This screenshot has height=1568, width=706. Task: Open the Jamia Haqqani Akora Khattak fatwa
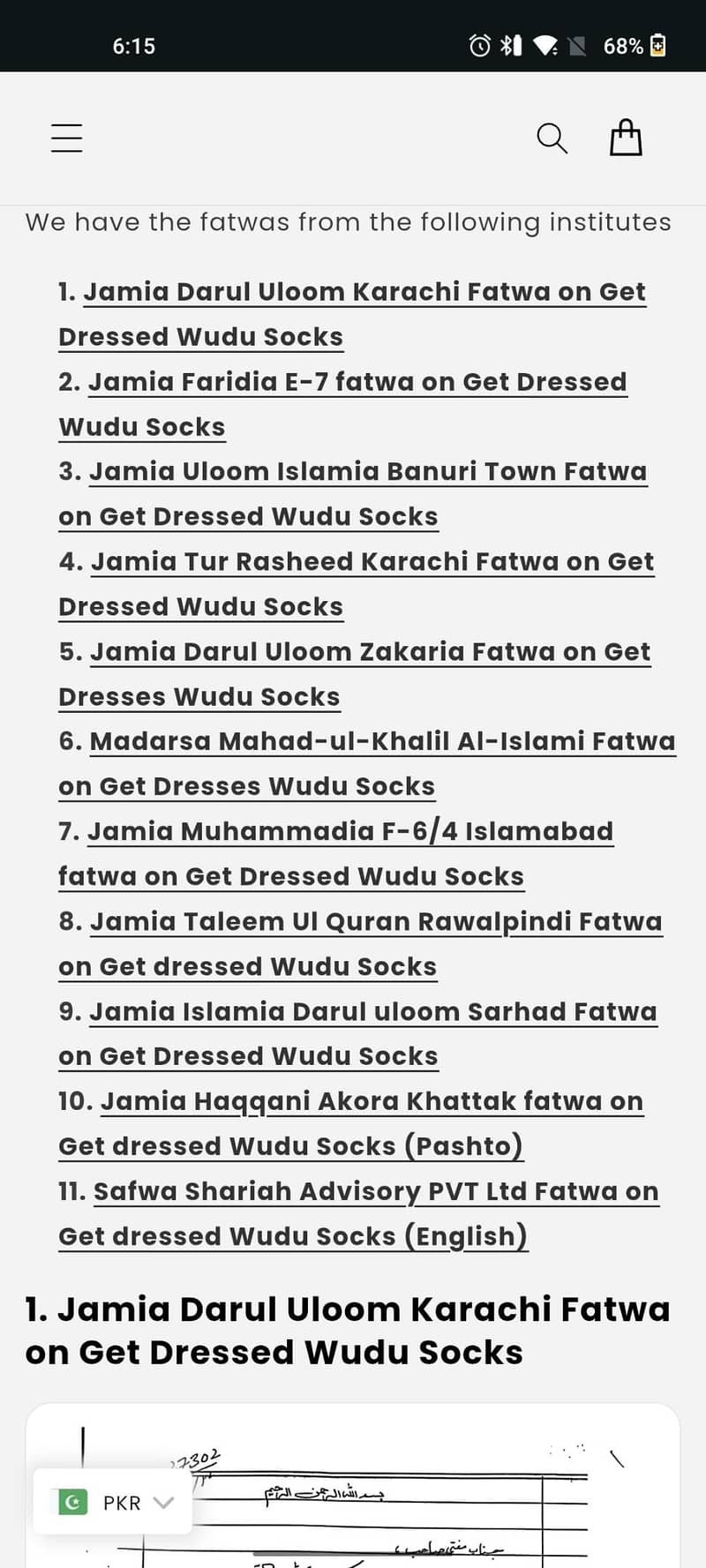371,1102
